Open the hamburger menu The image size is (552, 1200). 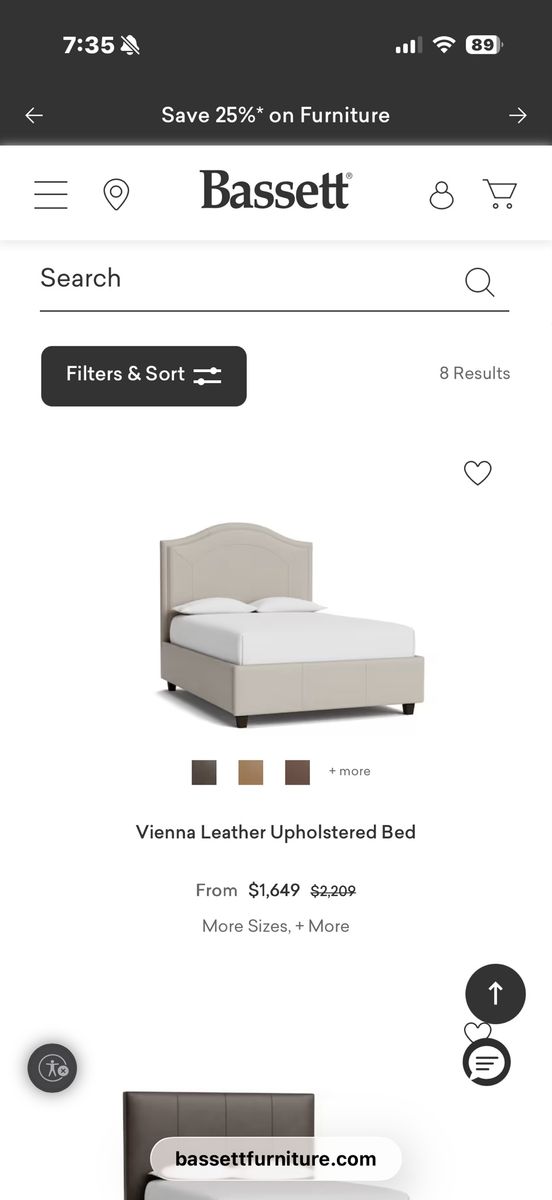[x=51, y=194]
